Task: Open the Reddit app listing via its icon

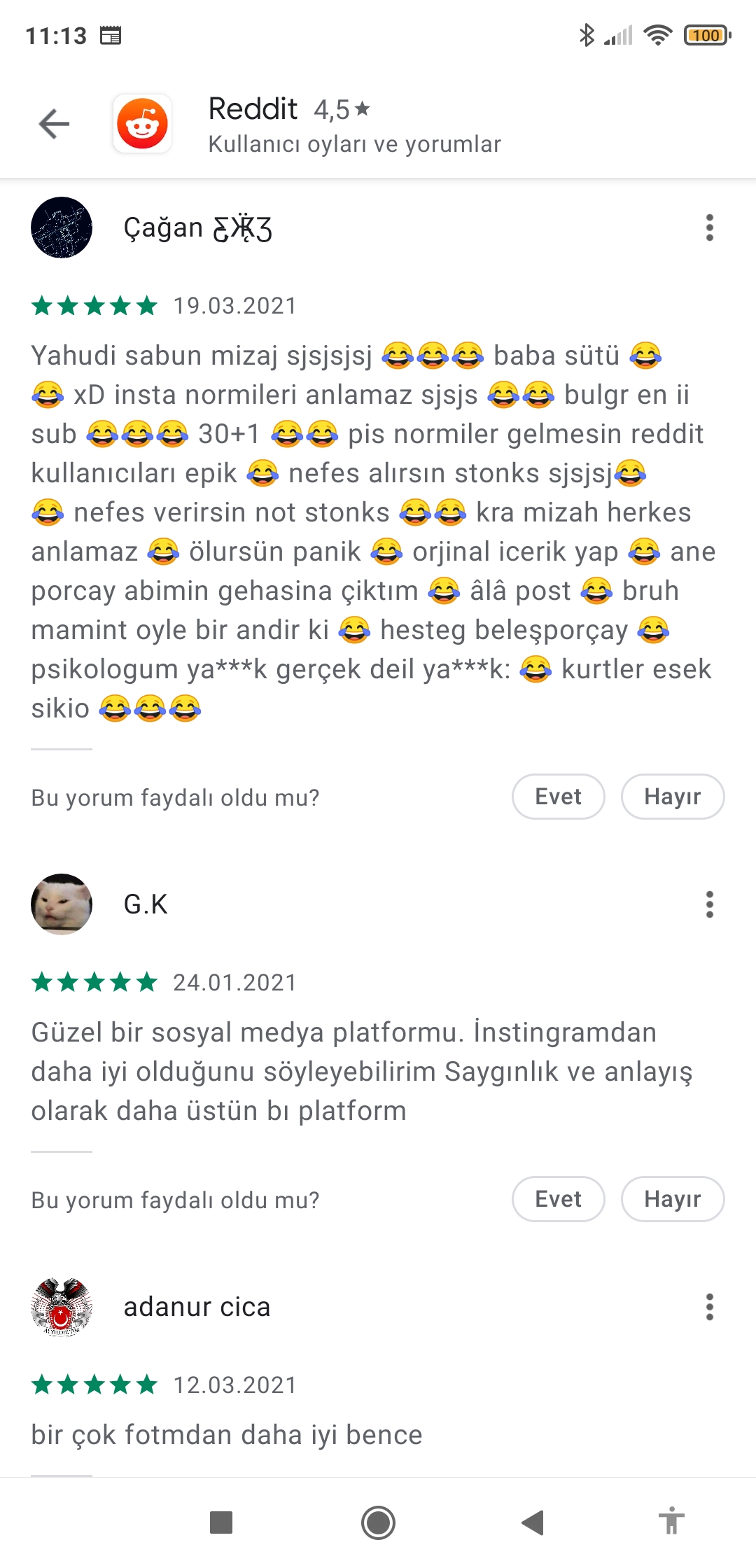Action: tap(142, 123)
